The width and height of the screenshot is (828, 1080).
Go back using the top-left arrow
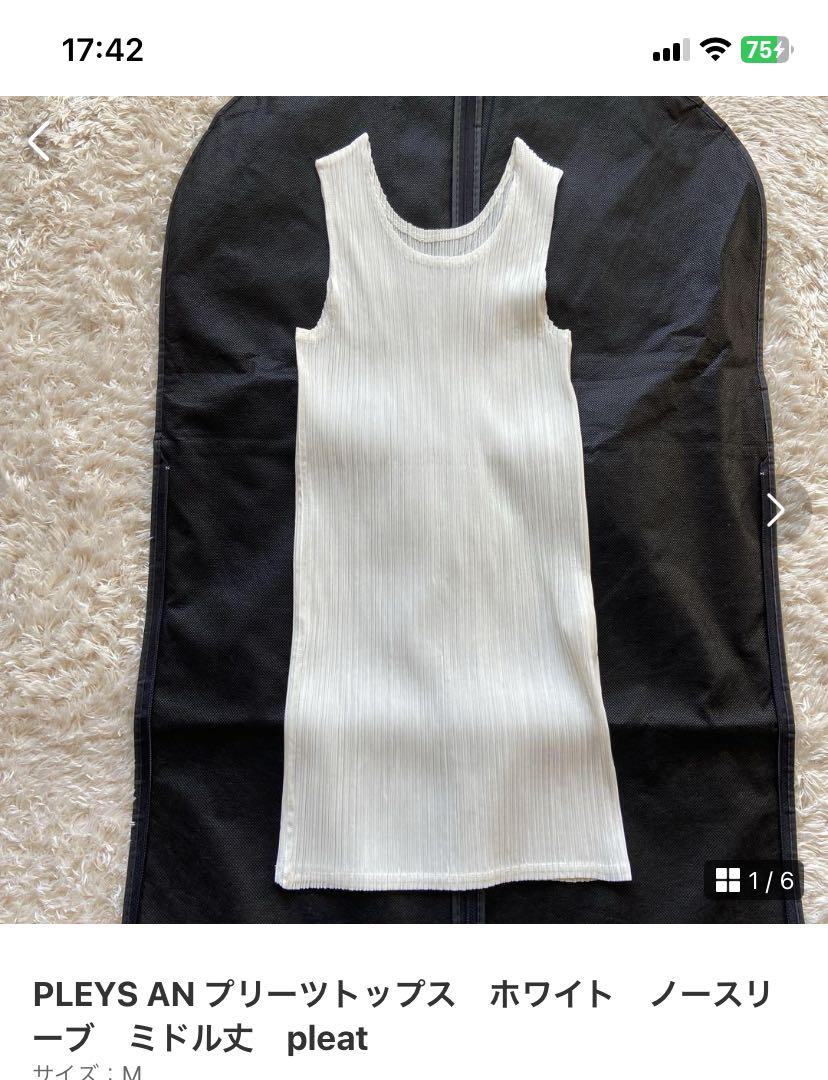pyautogui.click(x=38, y=142)
